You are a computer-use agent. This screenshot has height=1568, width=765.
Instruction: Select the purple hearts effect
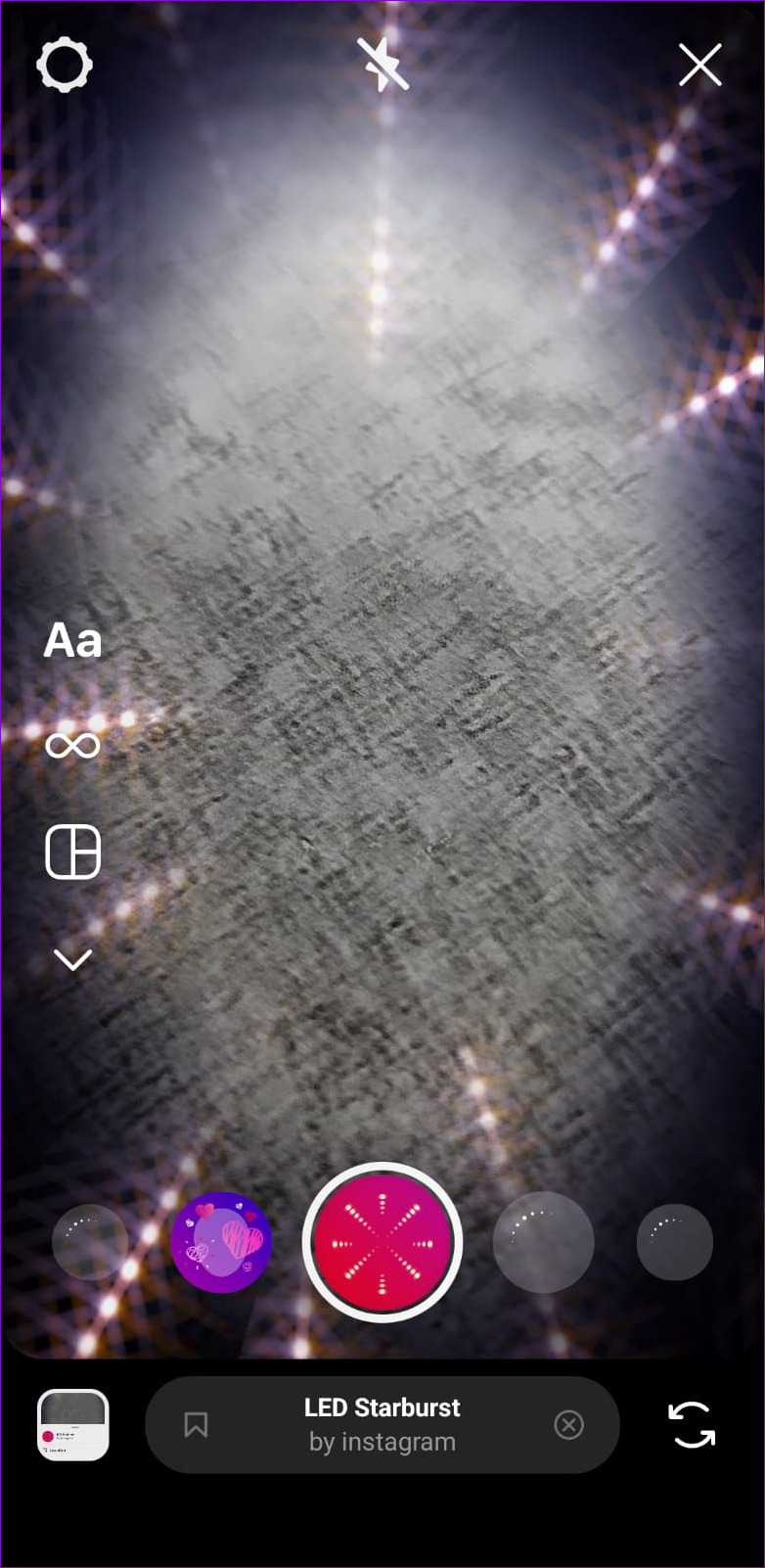click(x=221, y=1242)
